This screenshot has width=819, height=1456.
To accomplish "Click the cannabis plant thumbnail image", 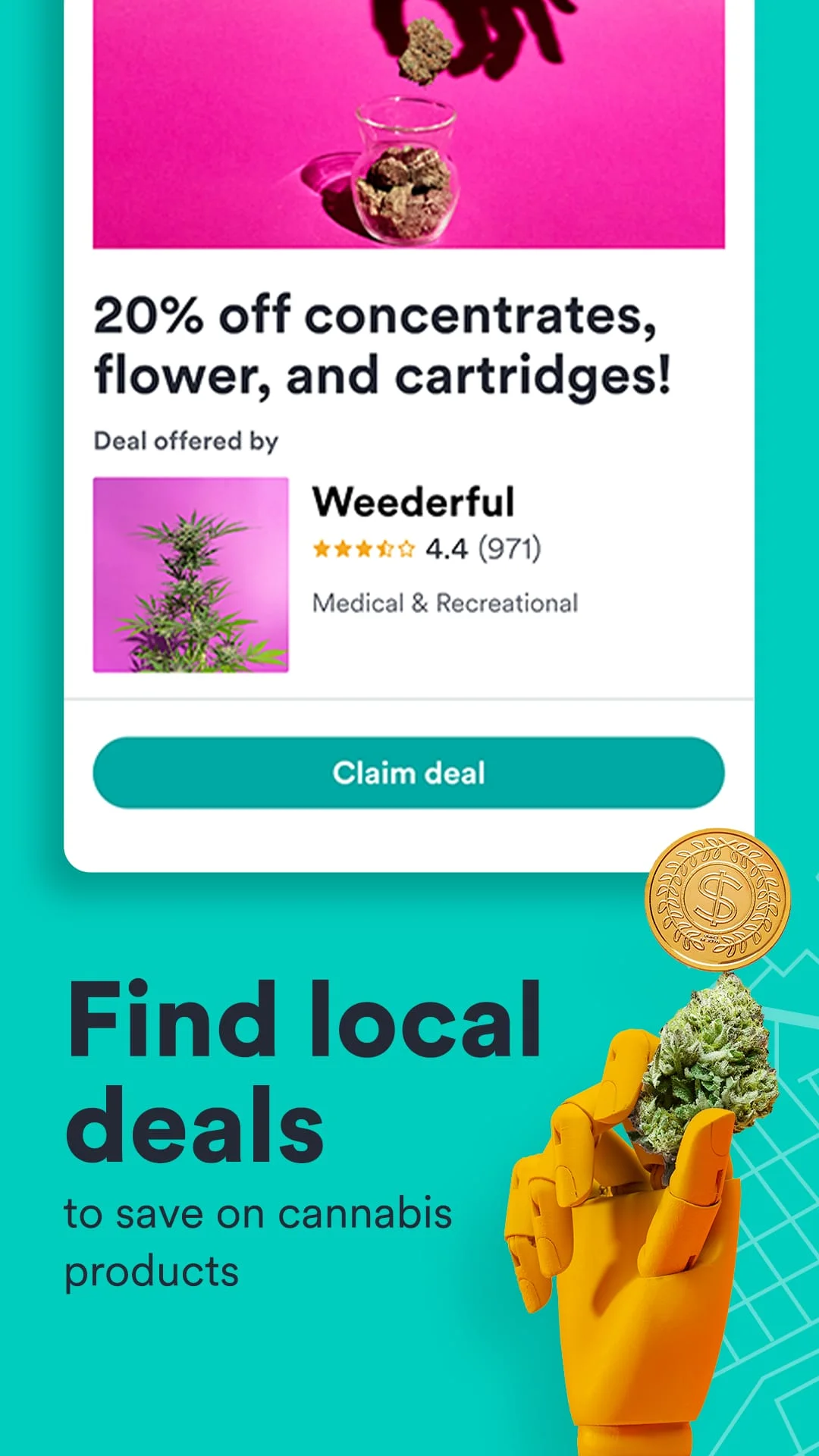I will point(190,575).
